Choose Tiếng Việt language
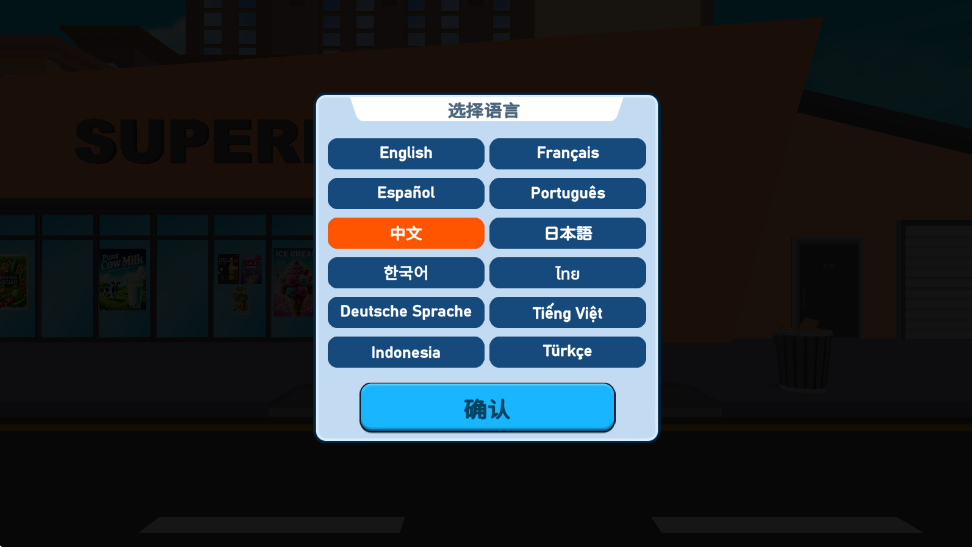 tap(567, 312)
